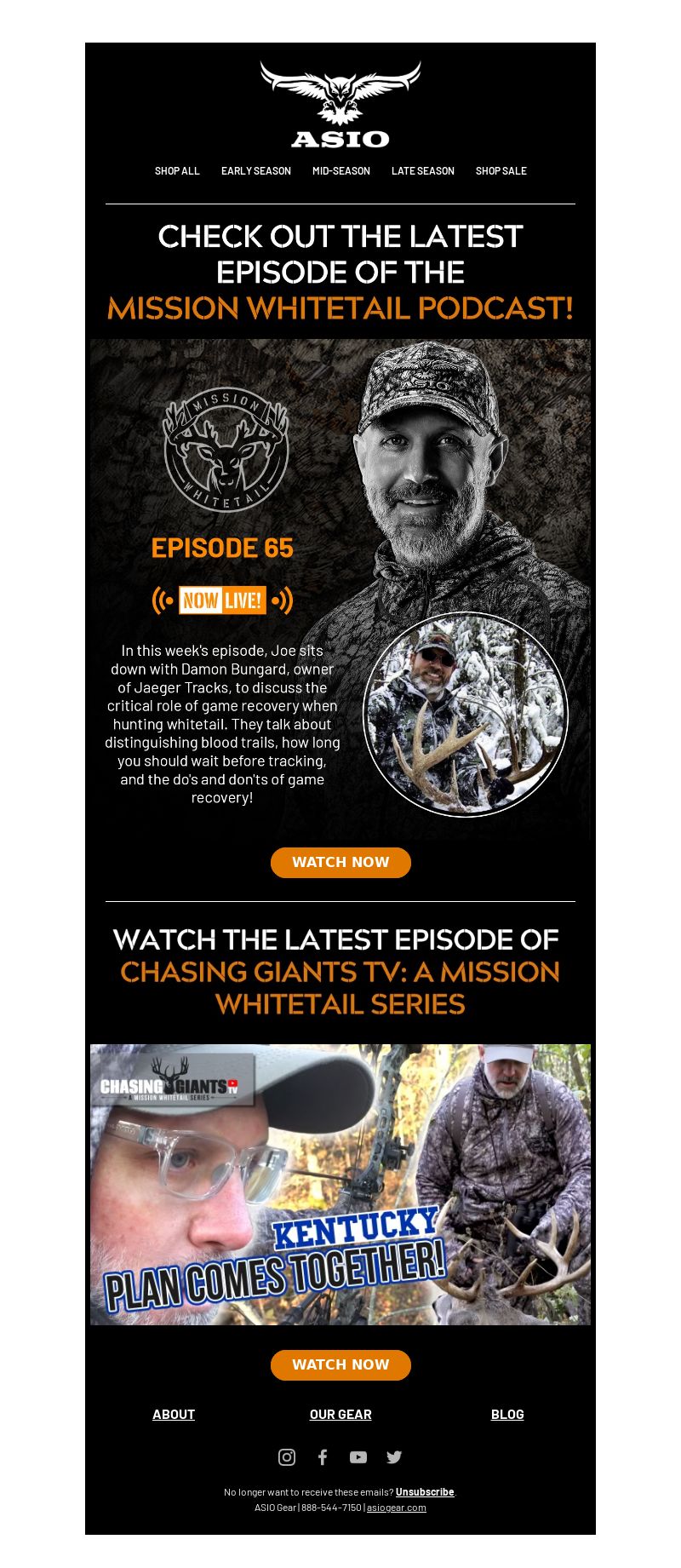Screen dimensions: 681x1568
Task: Browse LATE SEASON products
Action: 422,171
